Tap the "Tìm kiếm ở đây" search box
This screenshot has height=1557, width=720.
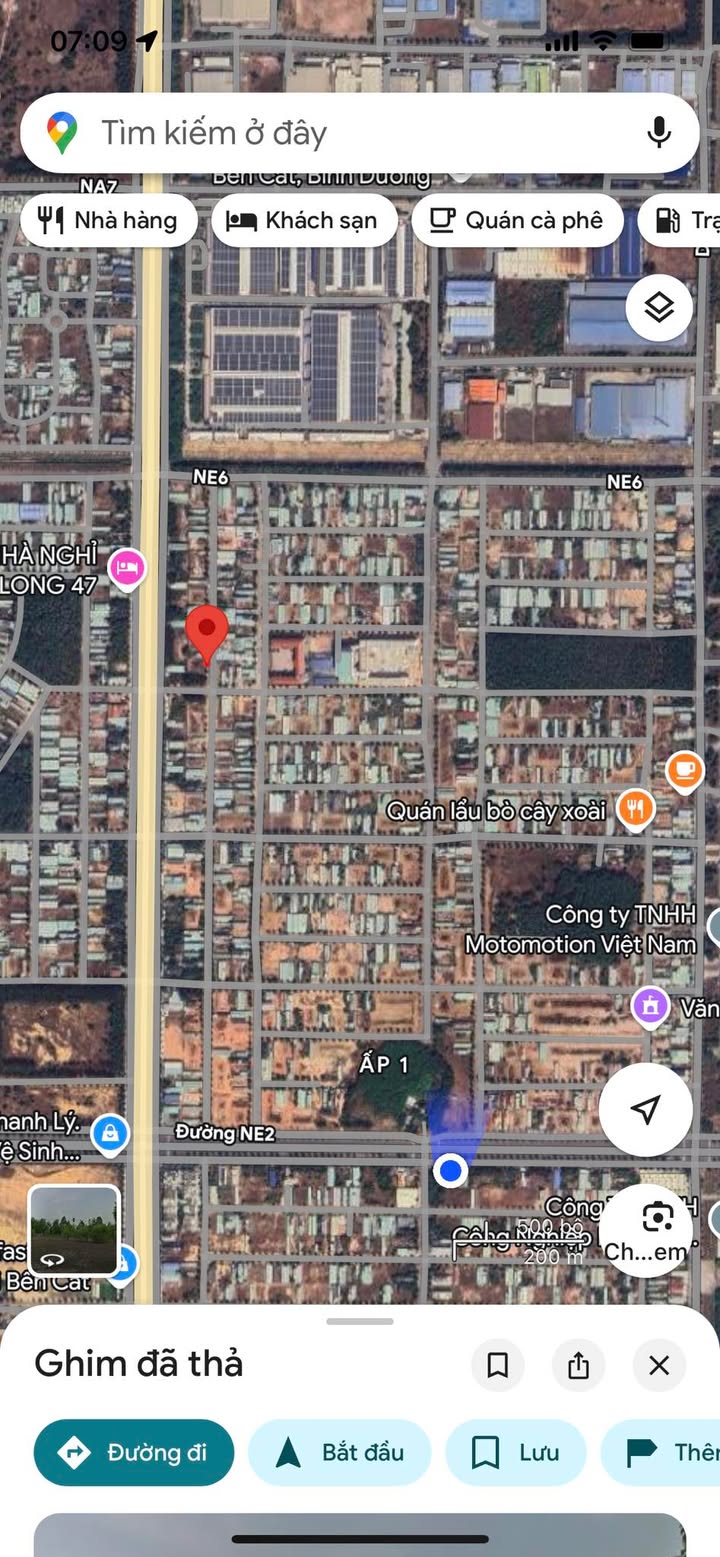pos(330,133)
